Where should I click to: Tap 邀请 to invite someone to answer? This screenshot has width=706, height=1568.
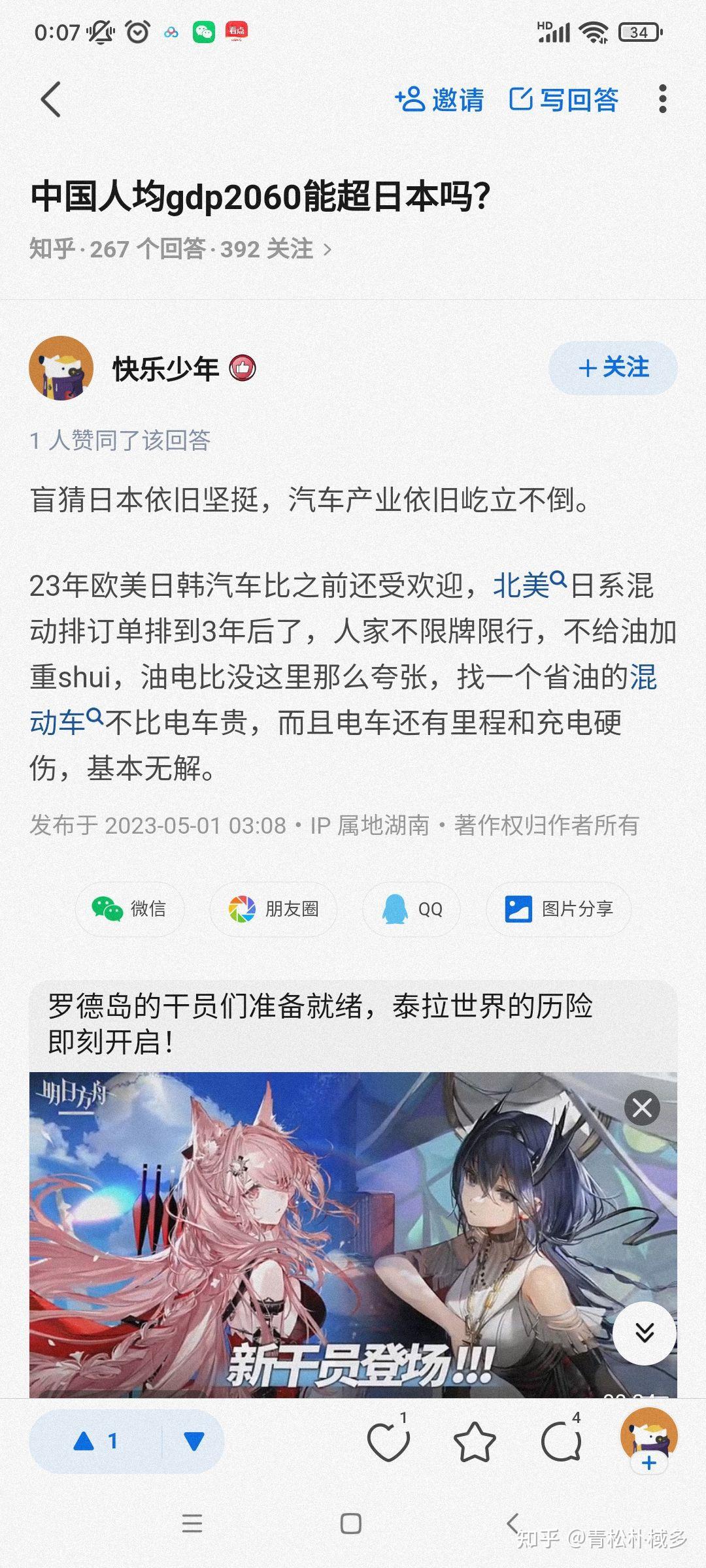(439, 100)
